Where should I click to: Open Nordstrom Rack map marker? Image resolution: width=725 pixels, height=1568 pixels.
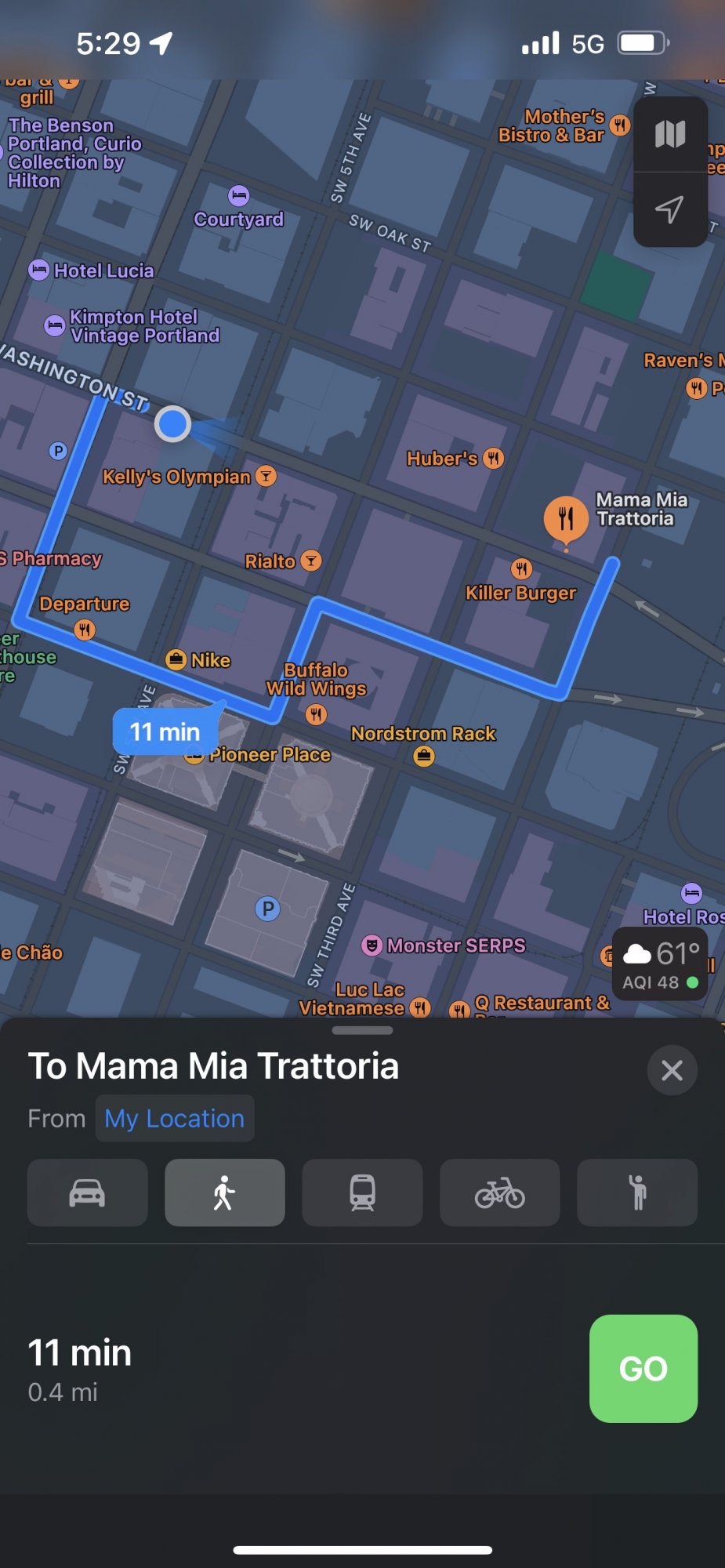tap(424, 756)
